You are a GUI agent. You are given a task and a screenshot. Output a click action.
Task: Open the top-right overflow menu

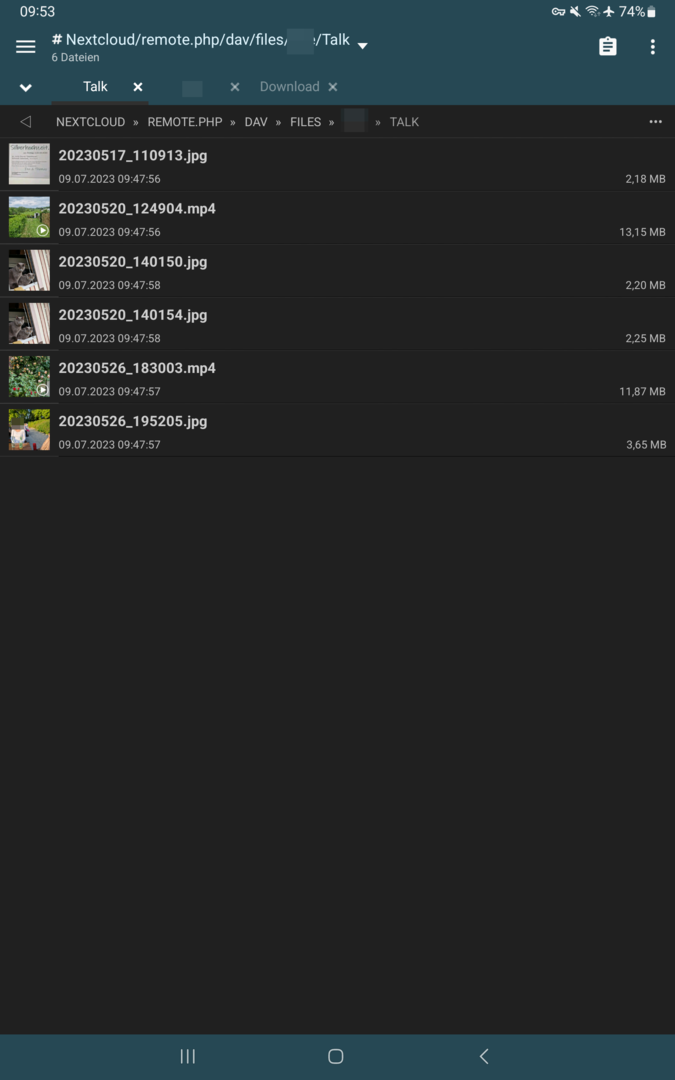652,46
